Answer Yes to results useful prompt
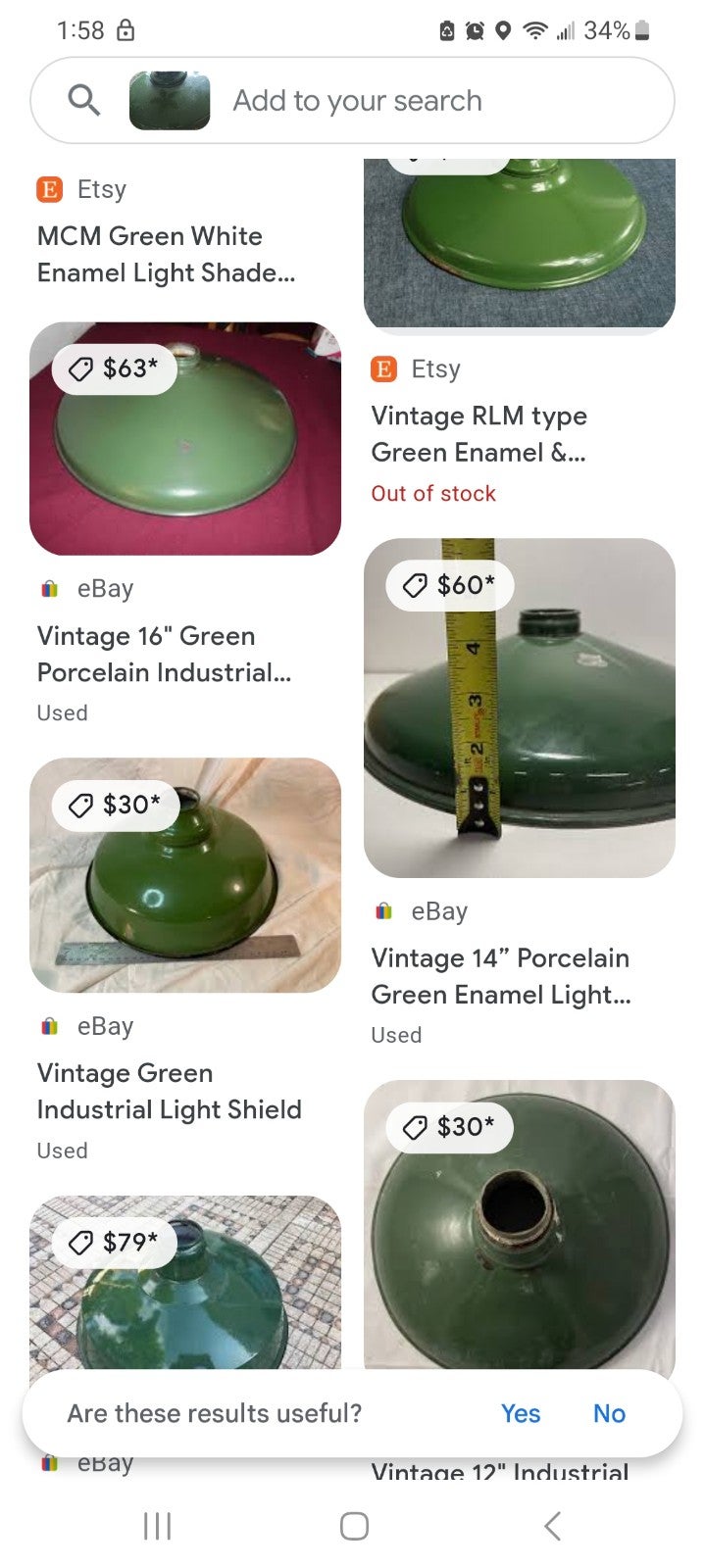The height and width of the screenshot is (1568, 705). click(x=521, y=1413)
